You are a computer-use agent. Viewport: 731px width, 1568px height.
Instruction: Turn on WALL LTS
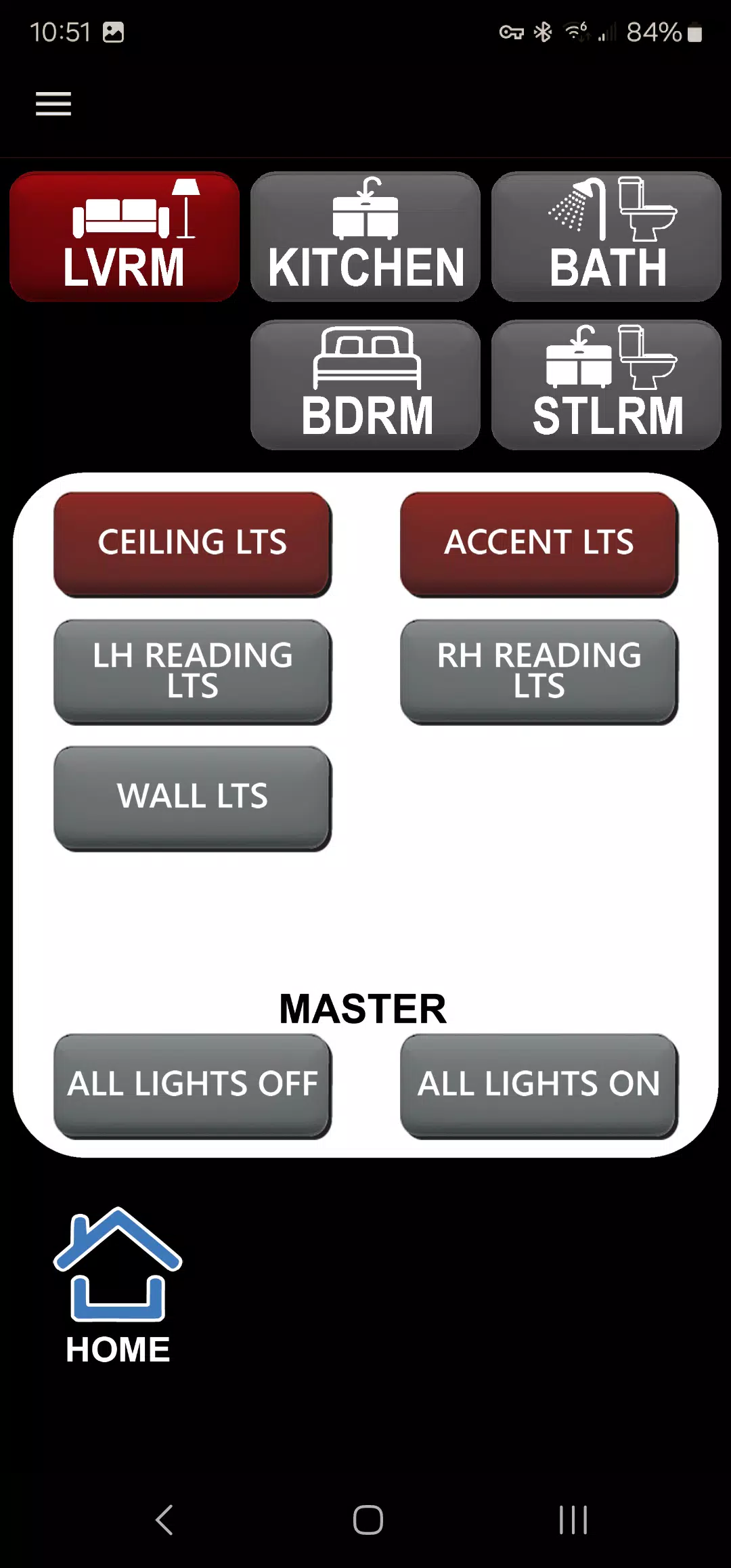click(x=192, y=797)
